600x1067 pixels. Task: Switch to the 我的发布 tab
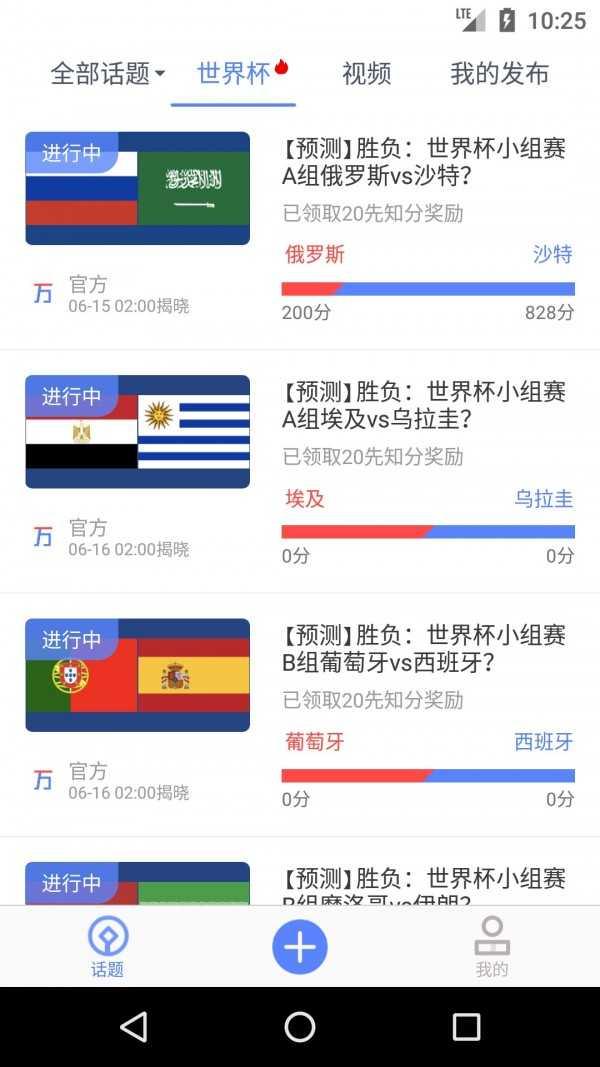tap(499, 74)
